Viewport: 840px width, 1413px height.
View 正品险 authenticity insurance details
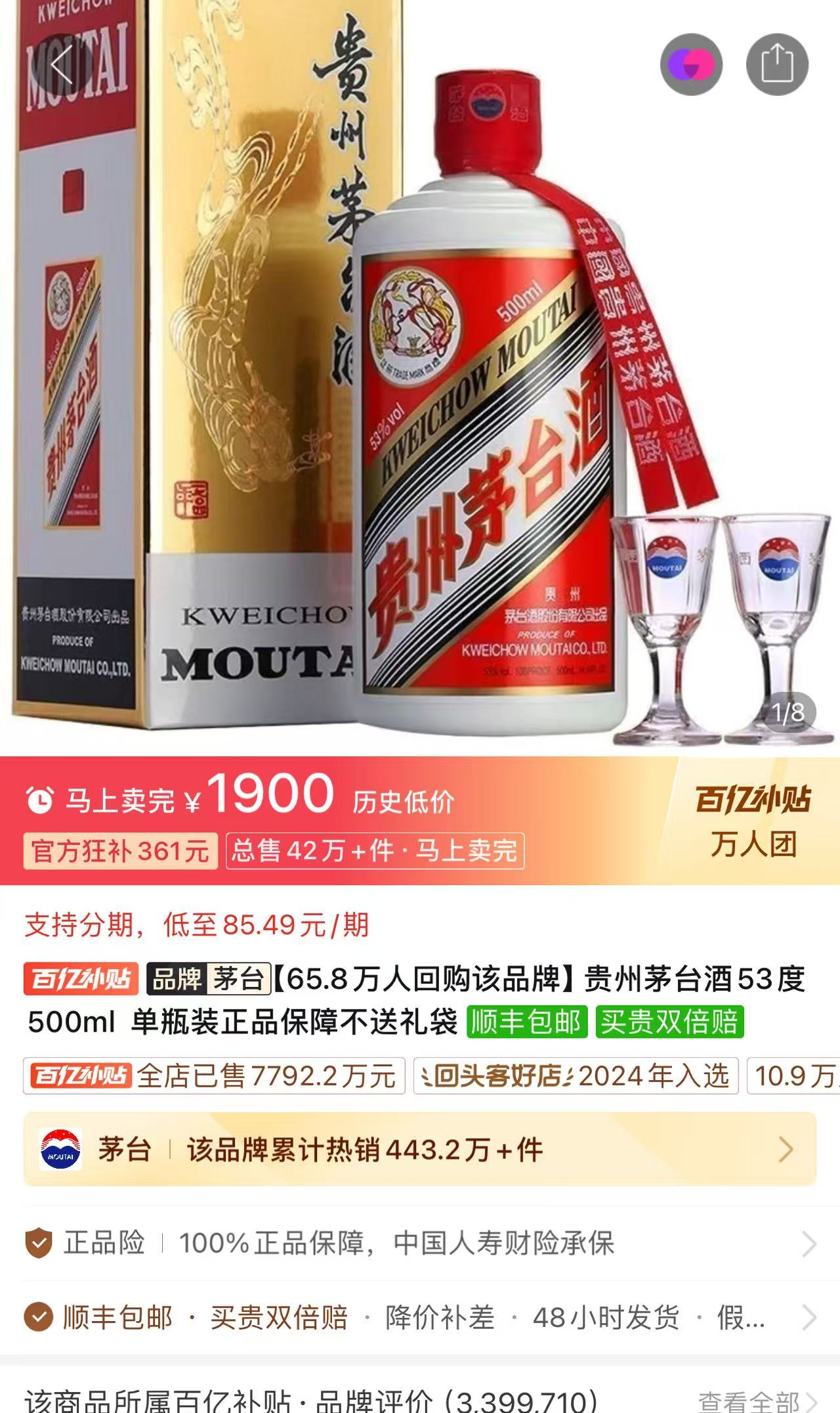click(420, 1243)
